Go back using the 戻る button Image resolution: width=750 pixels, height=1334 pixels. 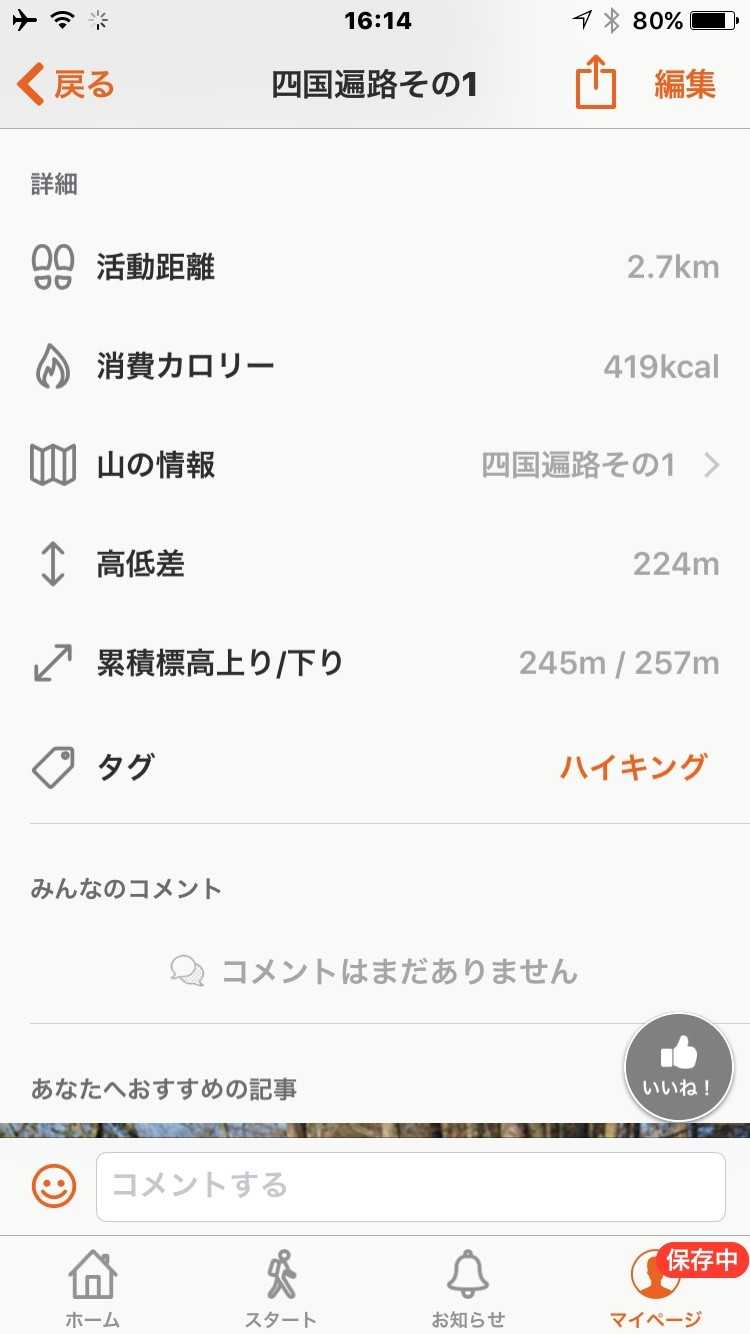tap(66, 85)
